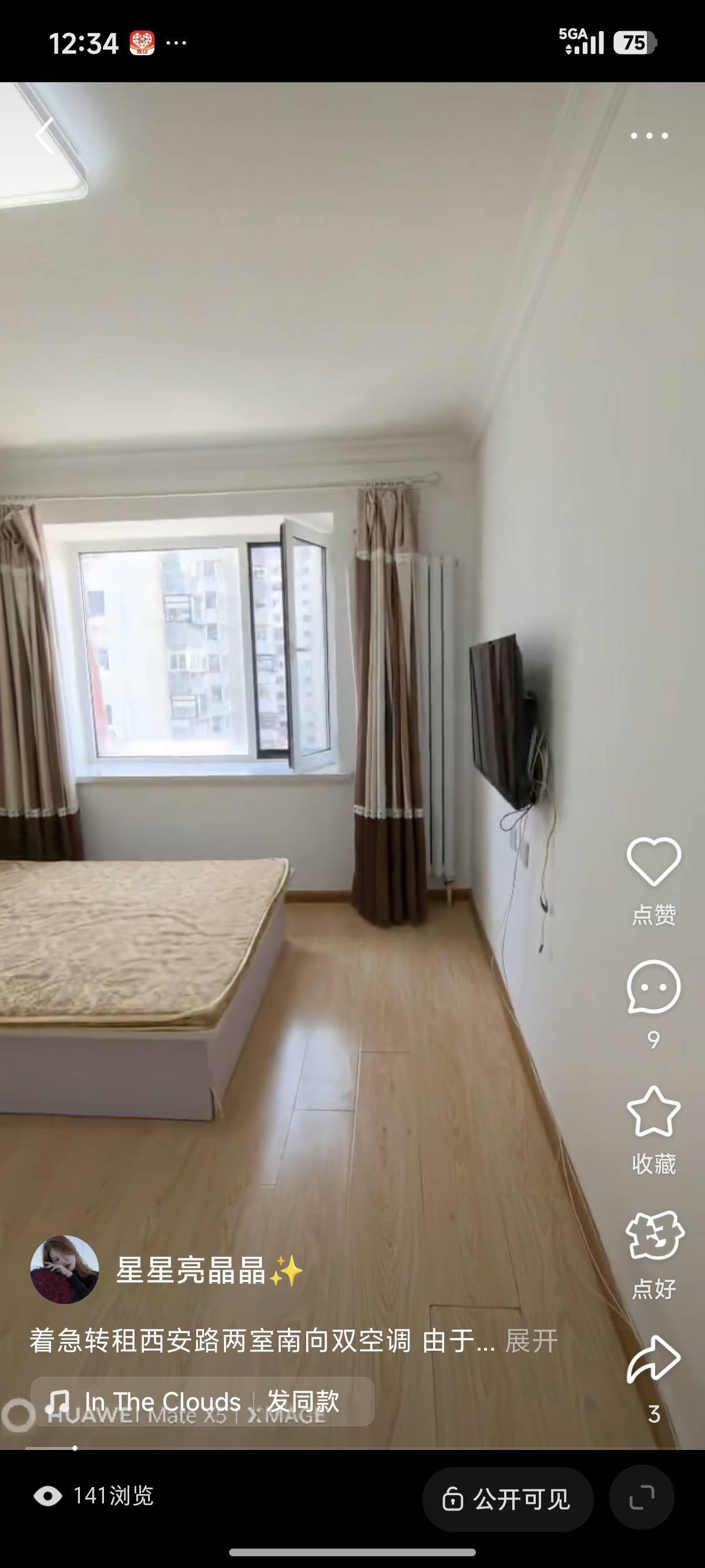Expand the caption by tapping 展开

point(531,1341)
